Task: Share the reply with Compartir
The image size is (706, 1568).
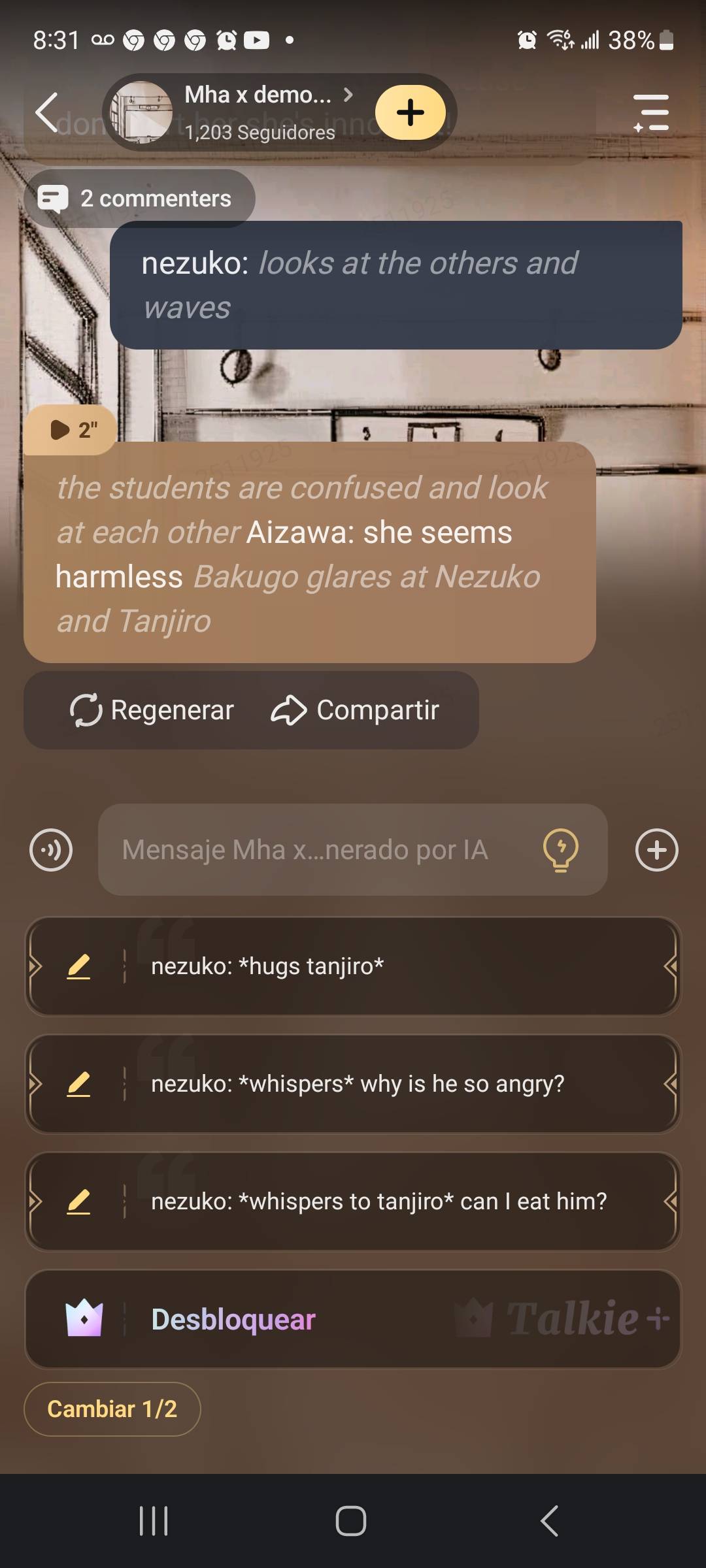Action: coord(356,710)
